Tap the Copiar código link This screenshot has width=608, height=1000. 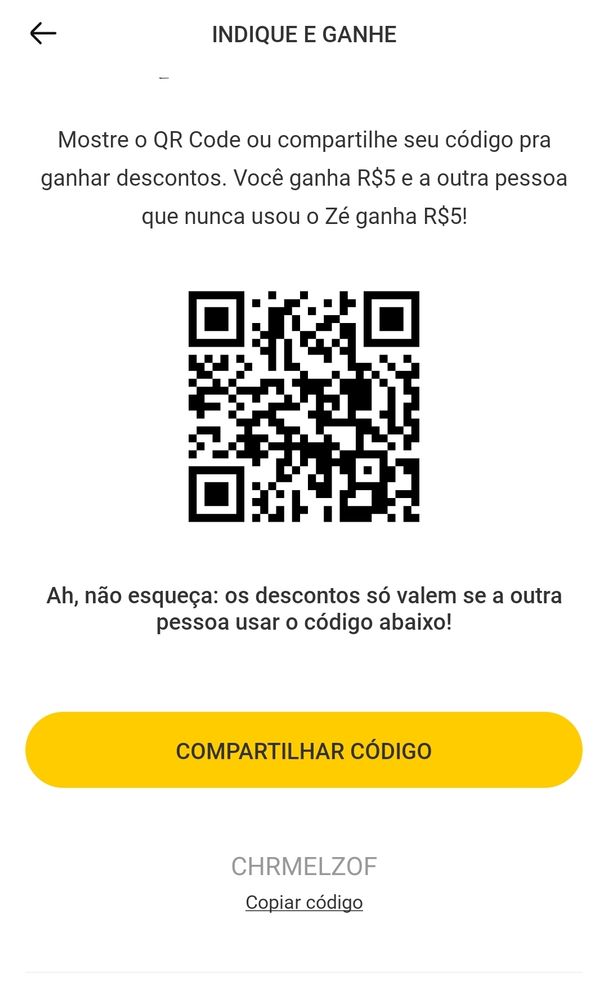(x=304, y=902)
